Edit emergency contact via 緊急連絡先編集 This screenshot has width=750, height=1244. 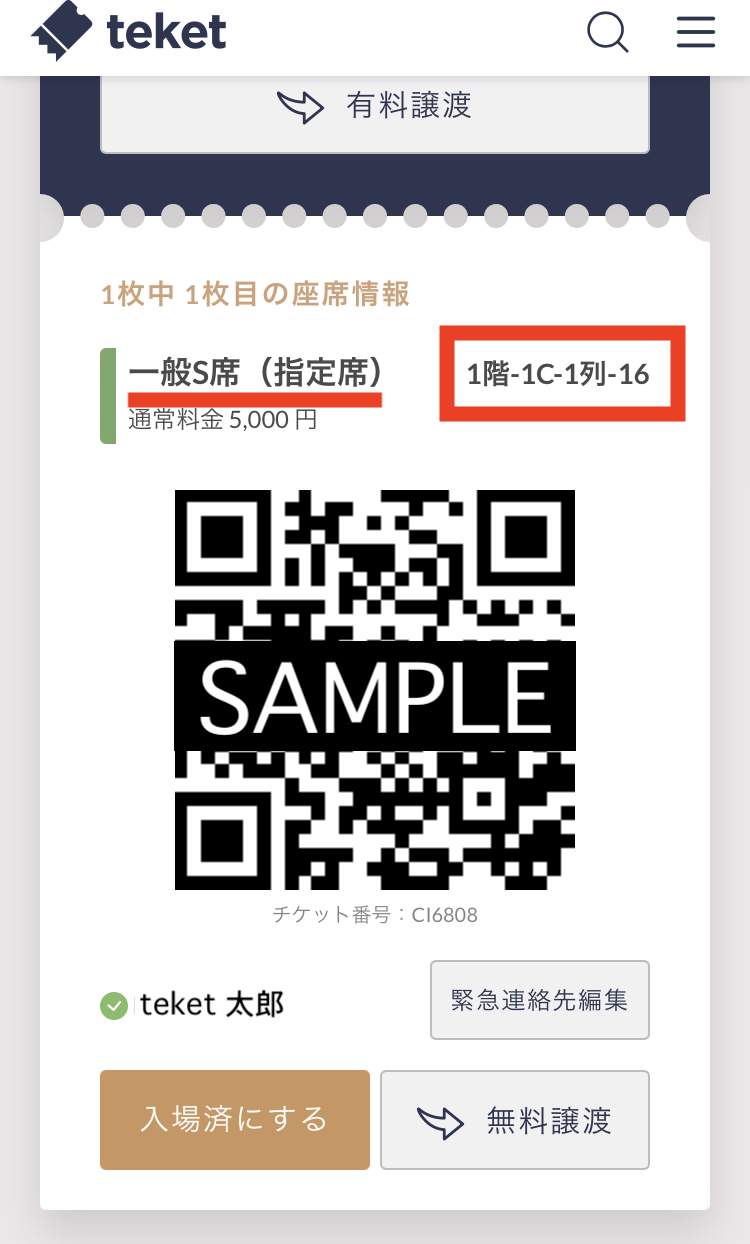[540, 1000]
